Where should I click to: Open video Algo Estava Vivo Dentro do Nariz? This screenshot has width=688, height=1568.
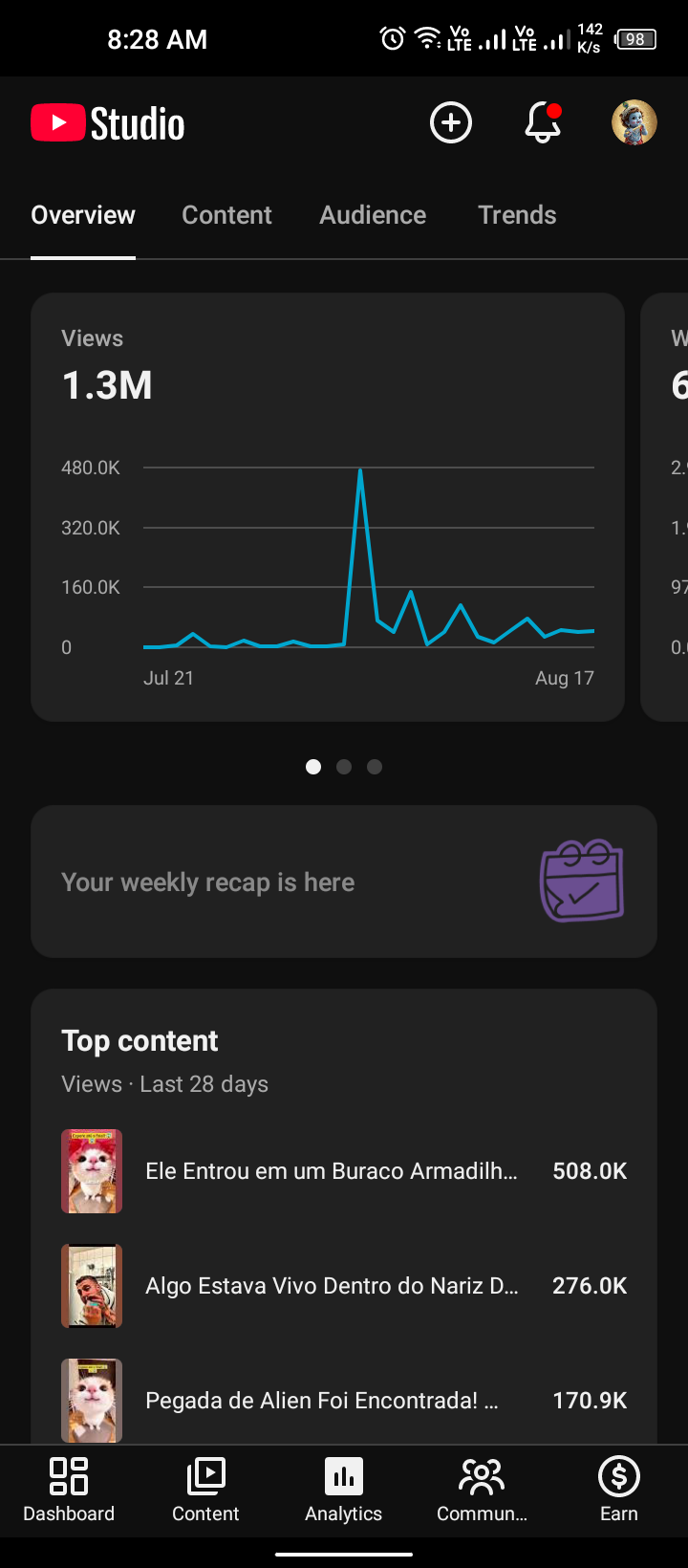coord(344,1286)
